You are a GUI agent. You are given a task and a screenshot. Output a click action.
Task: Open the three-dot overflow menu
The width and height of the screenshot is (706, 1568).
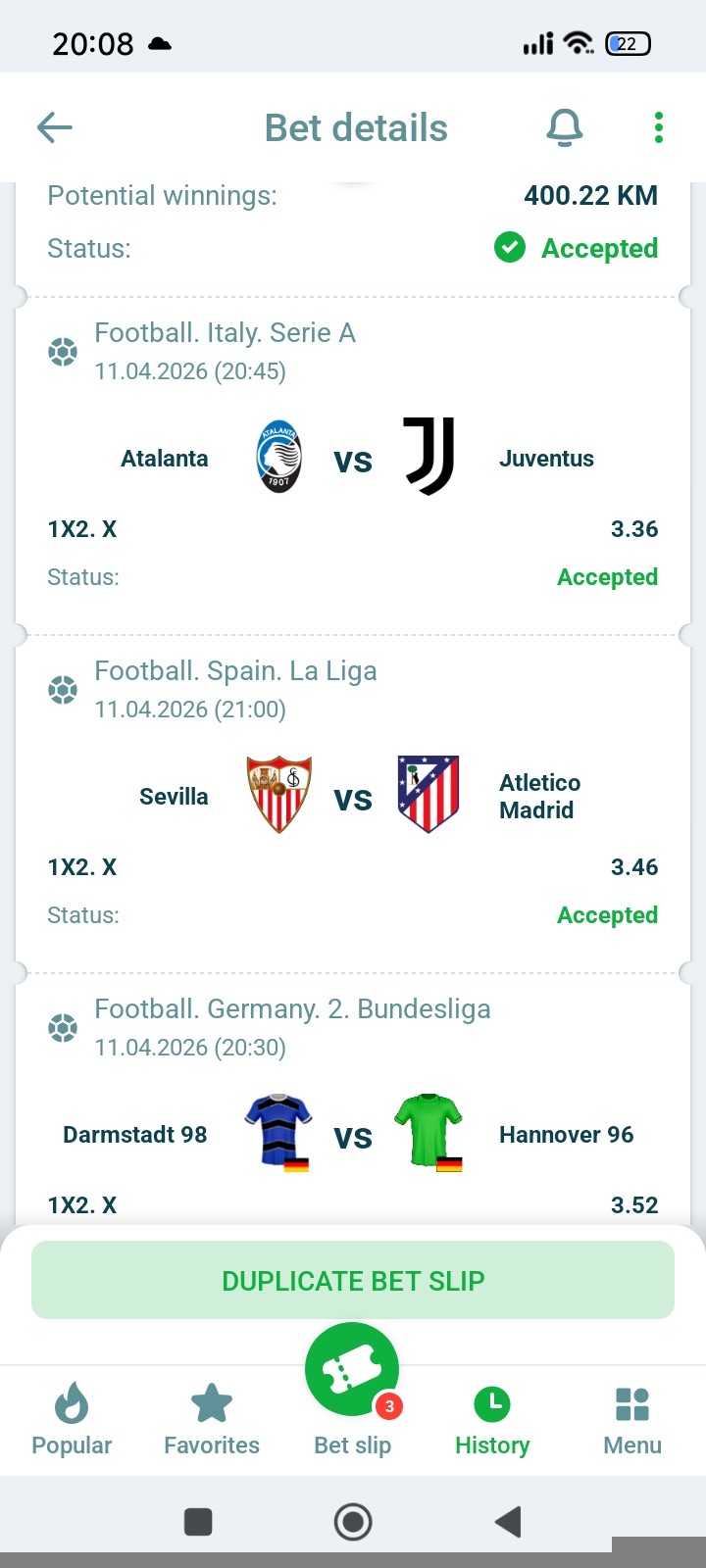(x=658, y=127)
